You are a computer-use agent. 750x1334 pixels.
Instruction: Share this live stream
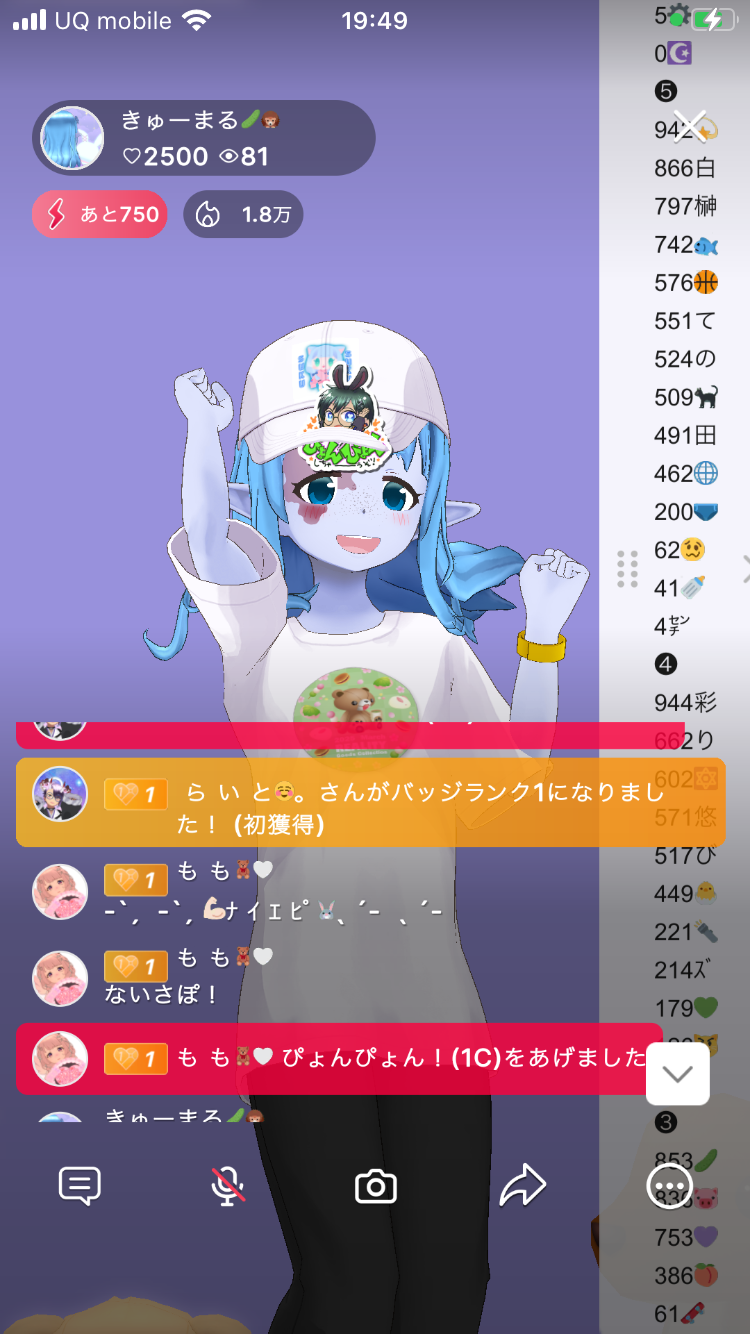click(522, 1186)
